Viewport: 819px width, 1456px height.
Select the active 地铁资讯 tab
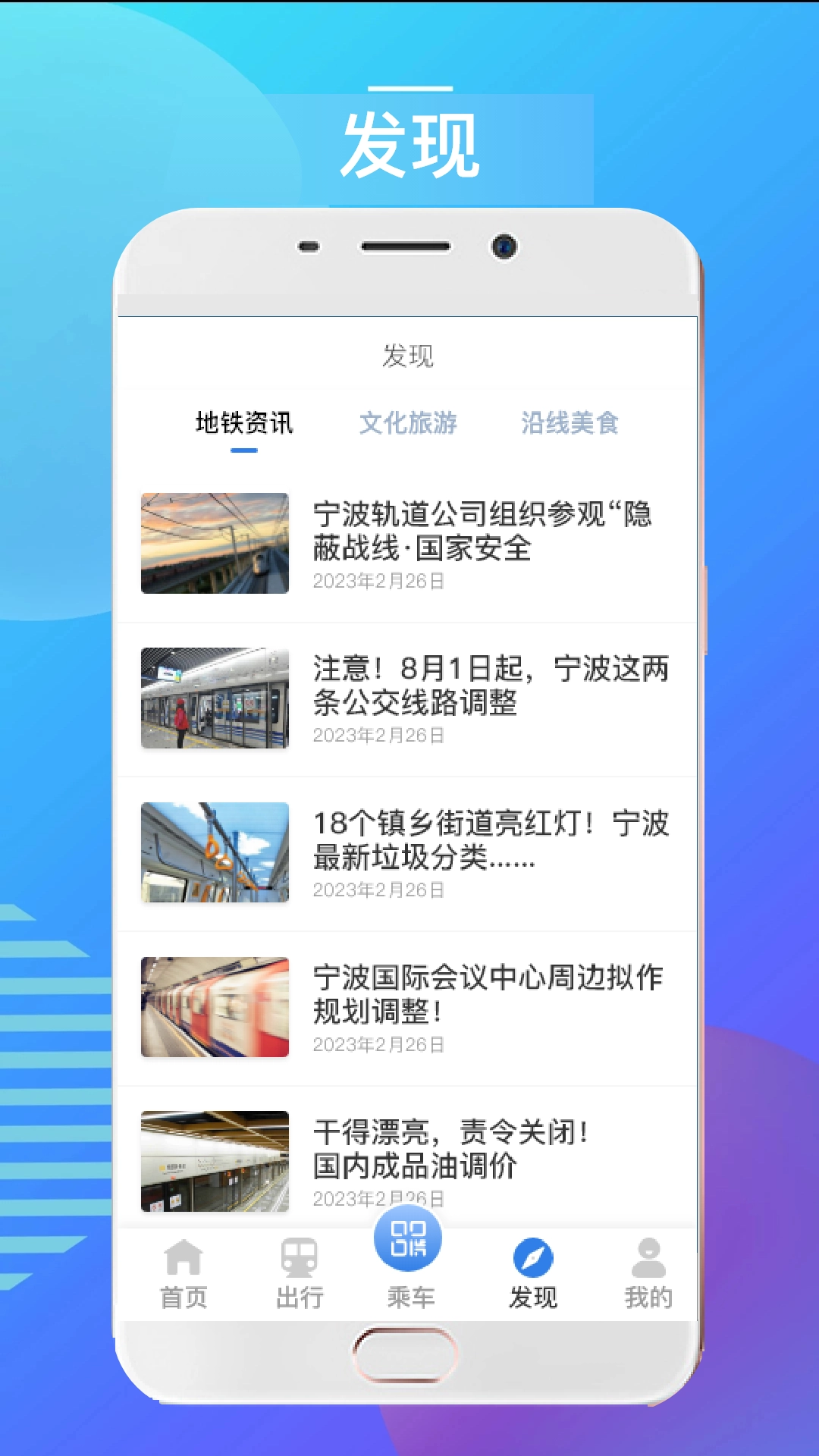(244, 425)
